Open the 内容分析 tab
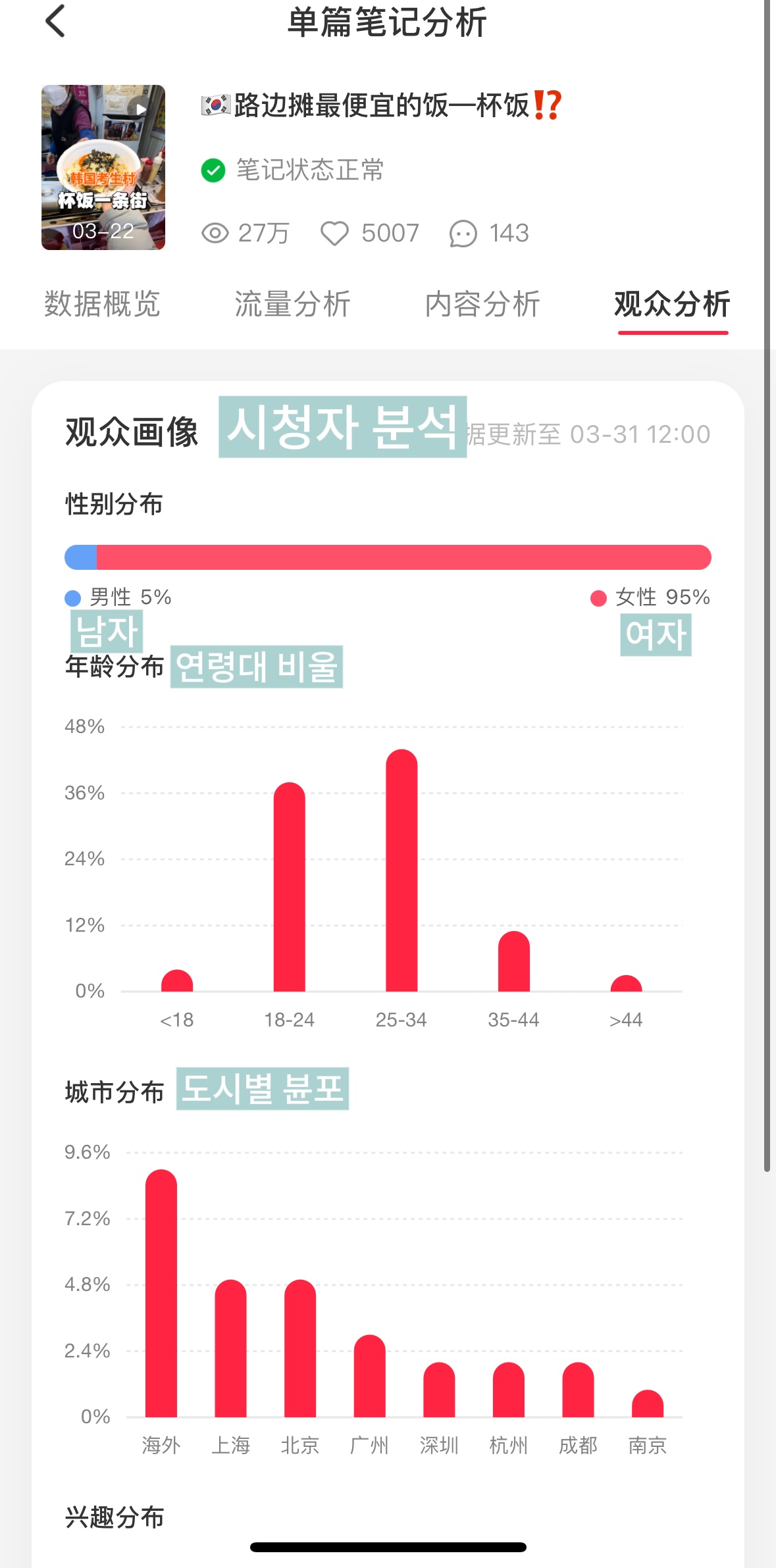Image resolution: width=776 pixels, height=1568 pixels. (x=482, y=304)
